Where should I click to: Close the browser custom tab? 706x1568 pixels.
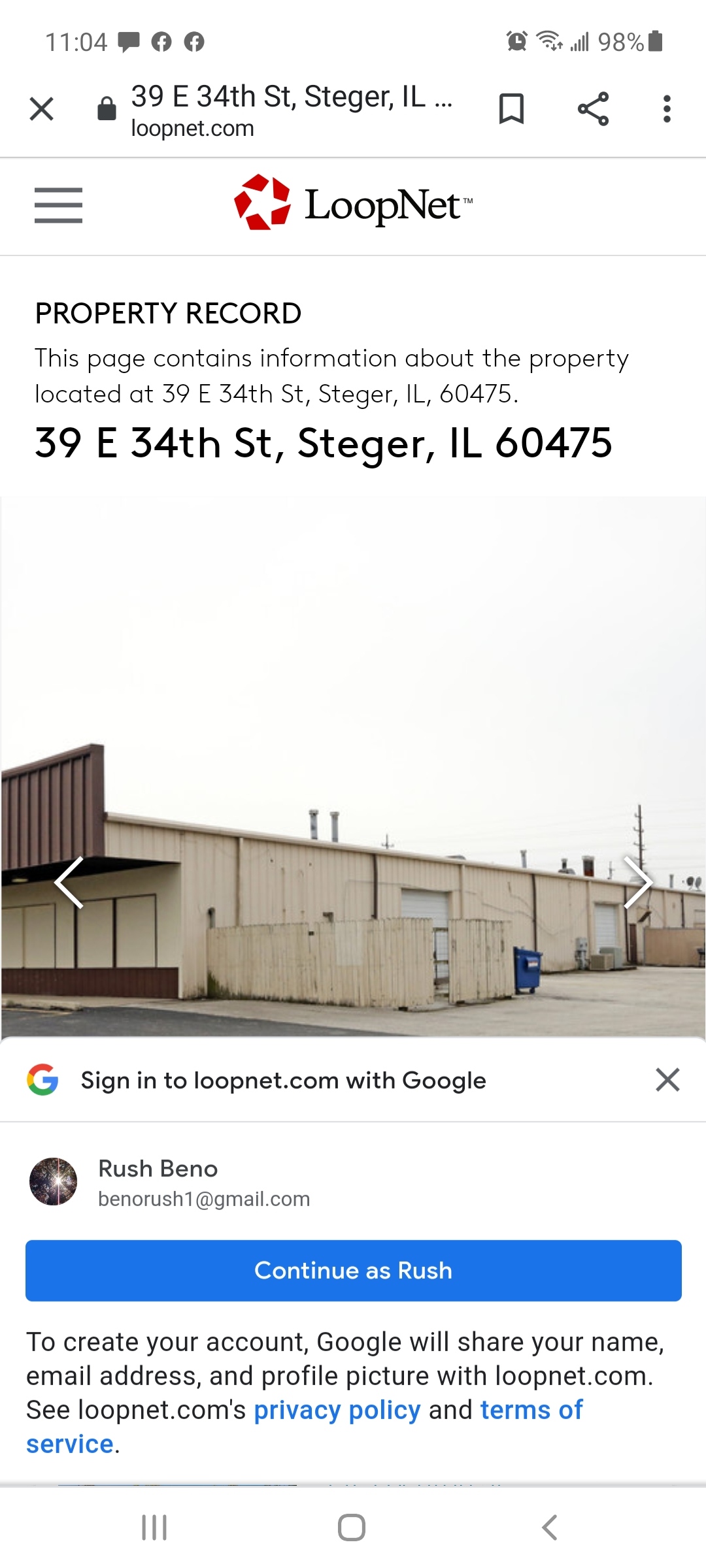pos(41,108)
